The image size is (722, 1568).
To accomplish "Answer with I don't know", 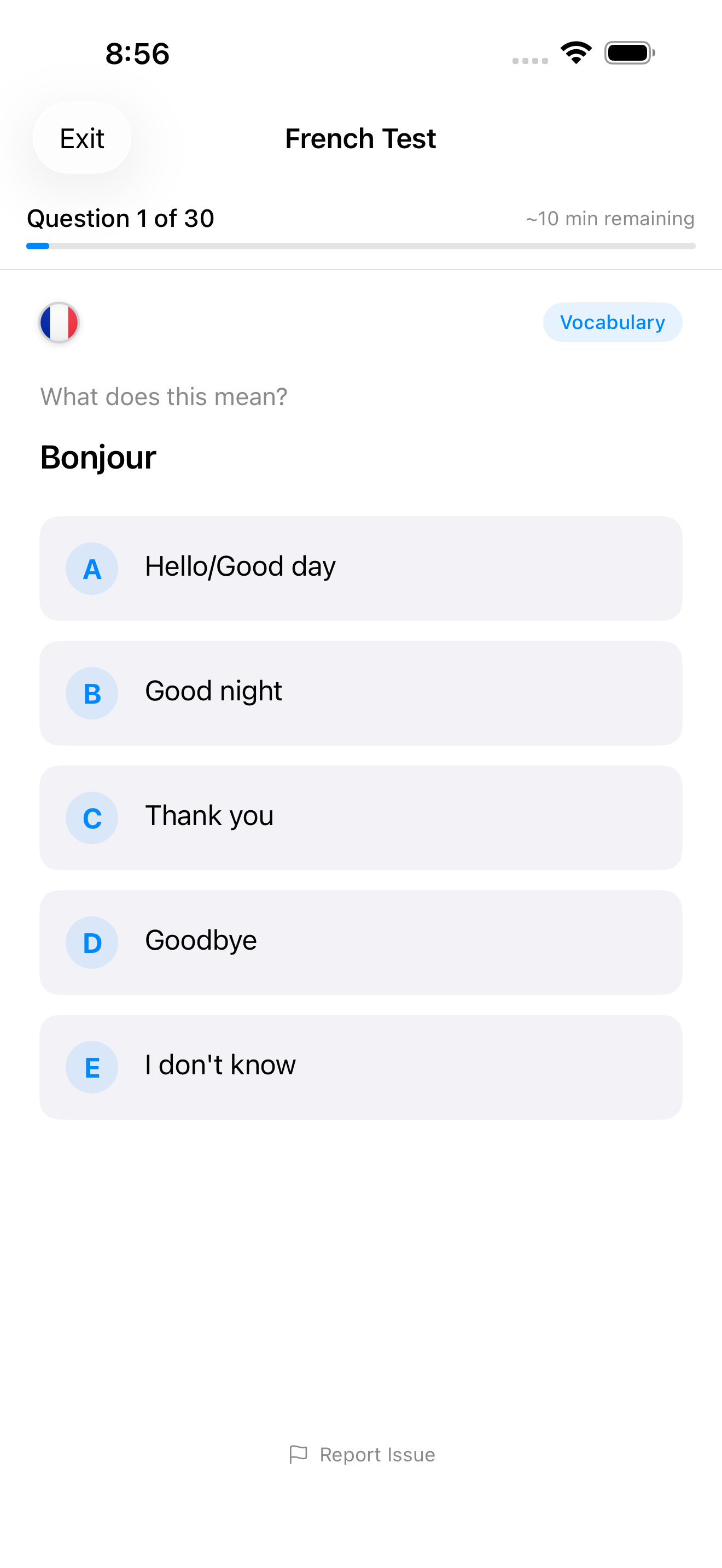I will pyautogui.click(x=360, y=1067).
